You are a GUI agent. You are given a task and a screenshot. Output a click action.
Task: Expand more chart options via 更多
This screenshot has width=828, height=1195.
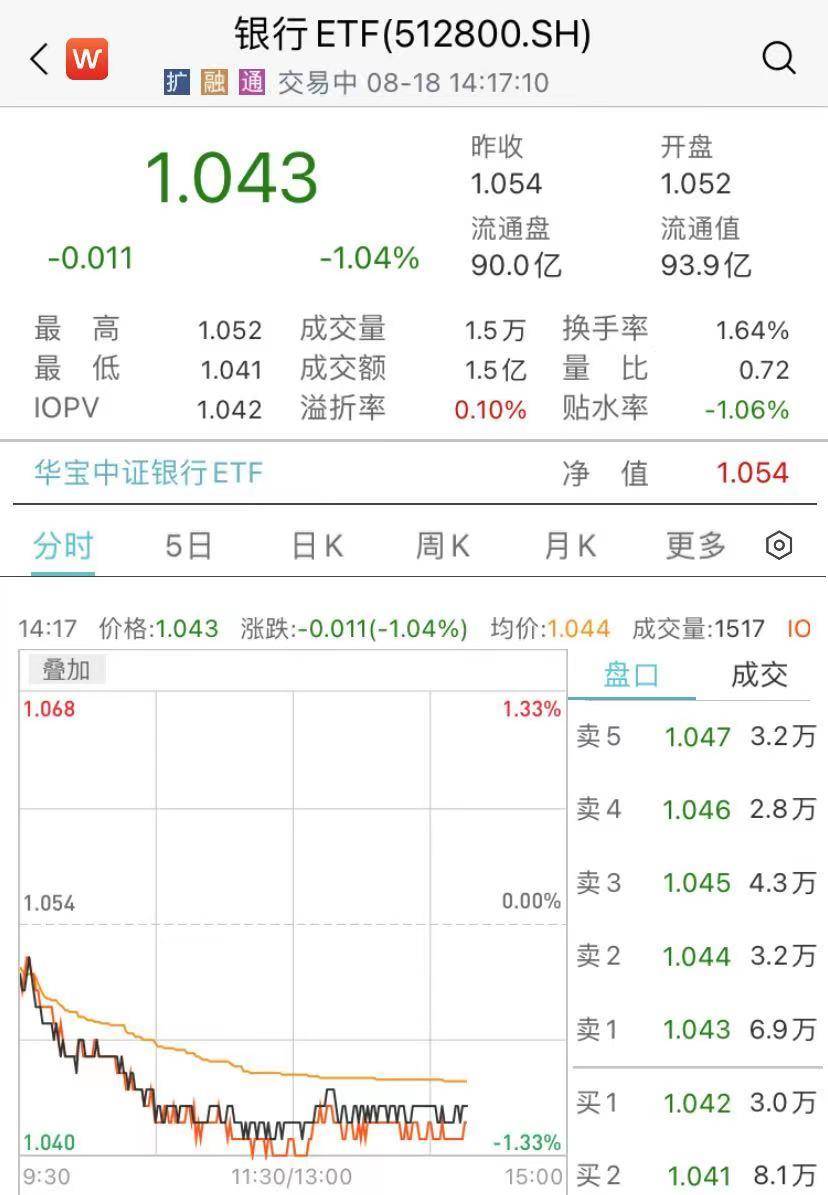694,545
